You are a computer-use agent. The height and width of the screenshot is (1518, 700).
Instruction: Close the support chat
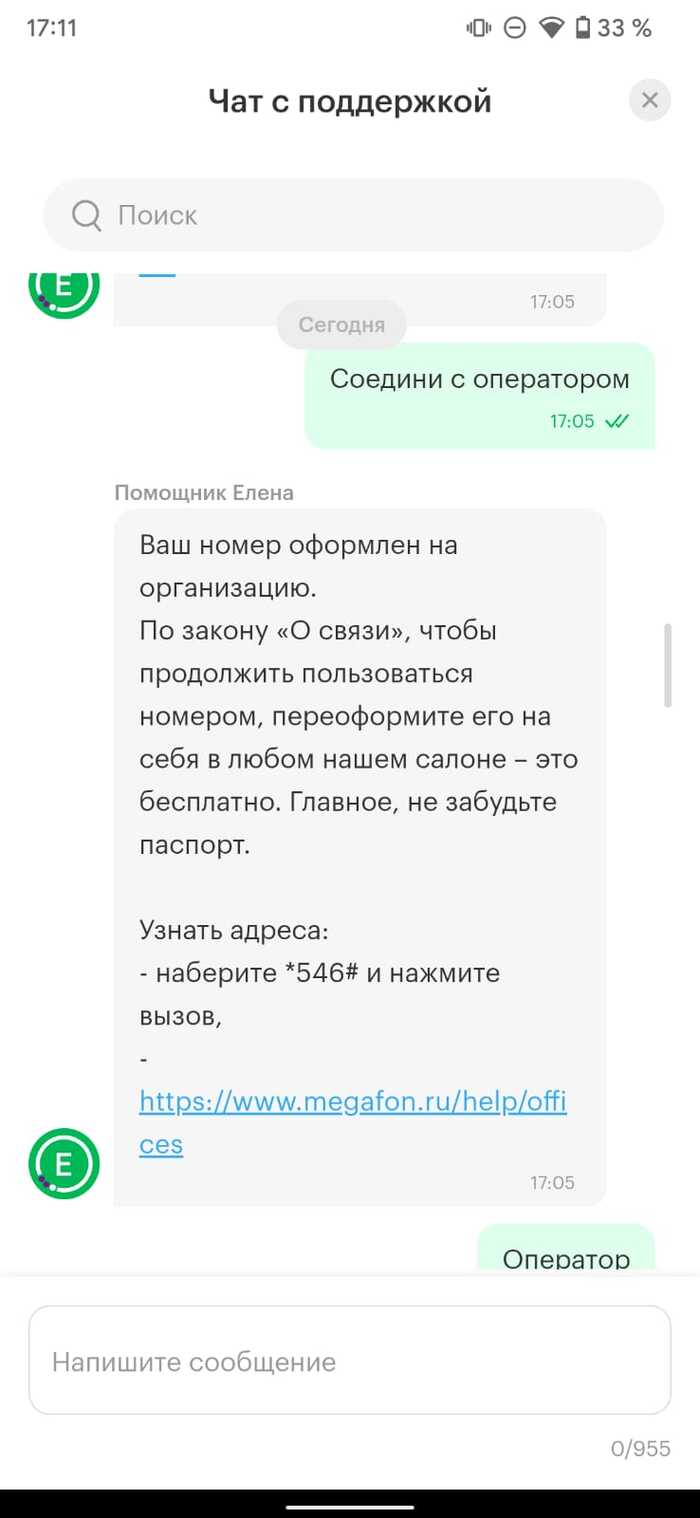pos(649,100)
